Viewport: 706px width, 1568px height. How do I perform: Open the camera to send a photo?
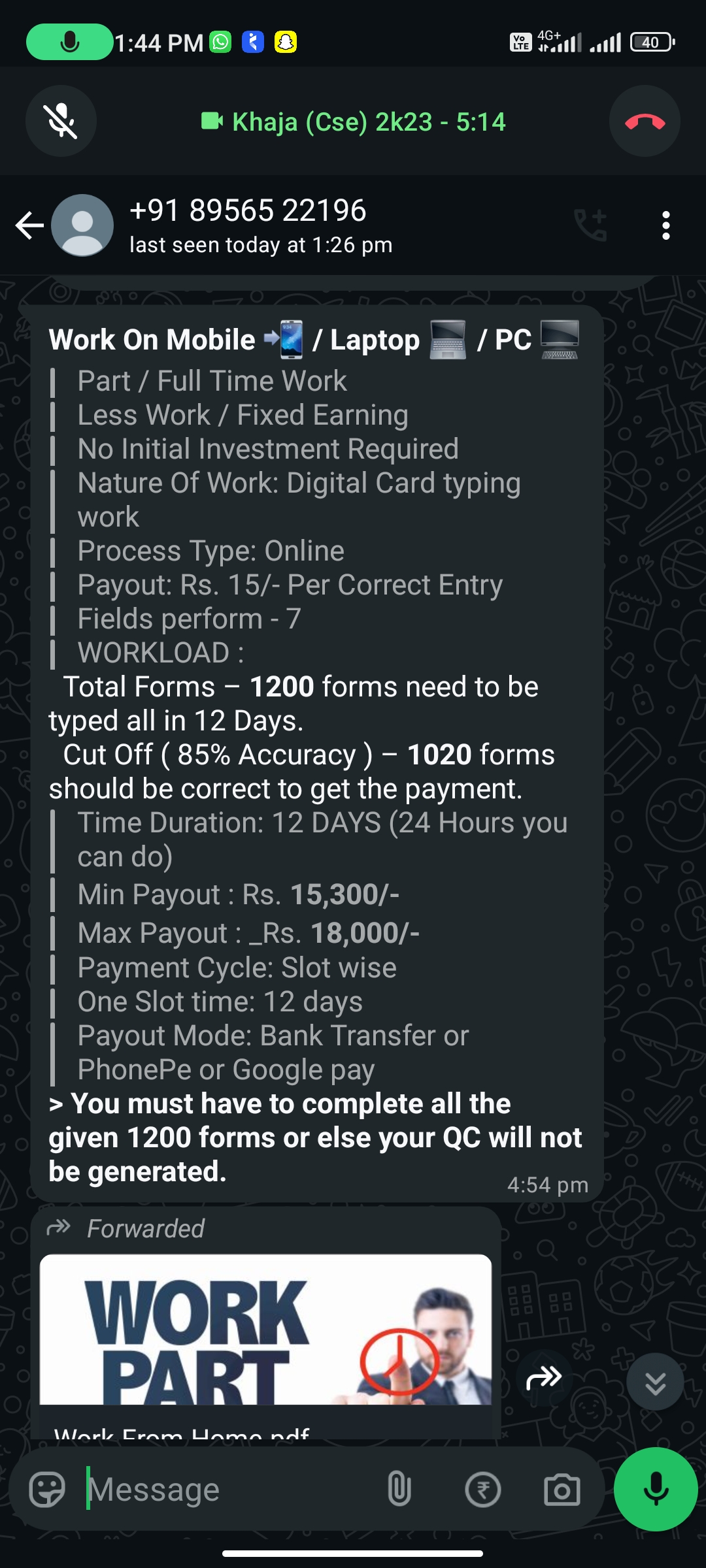[x=562, y=1490]
